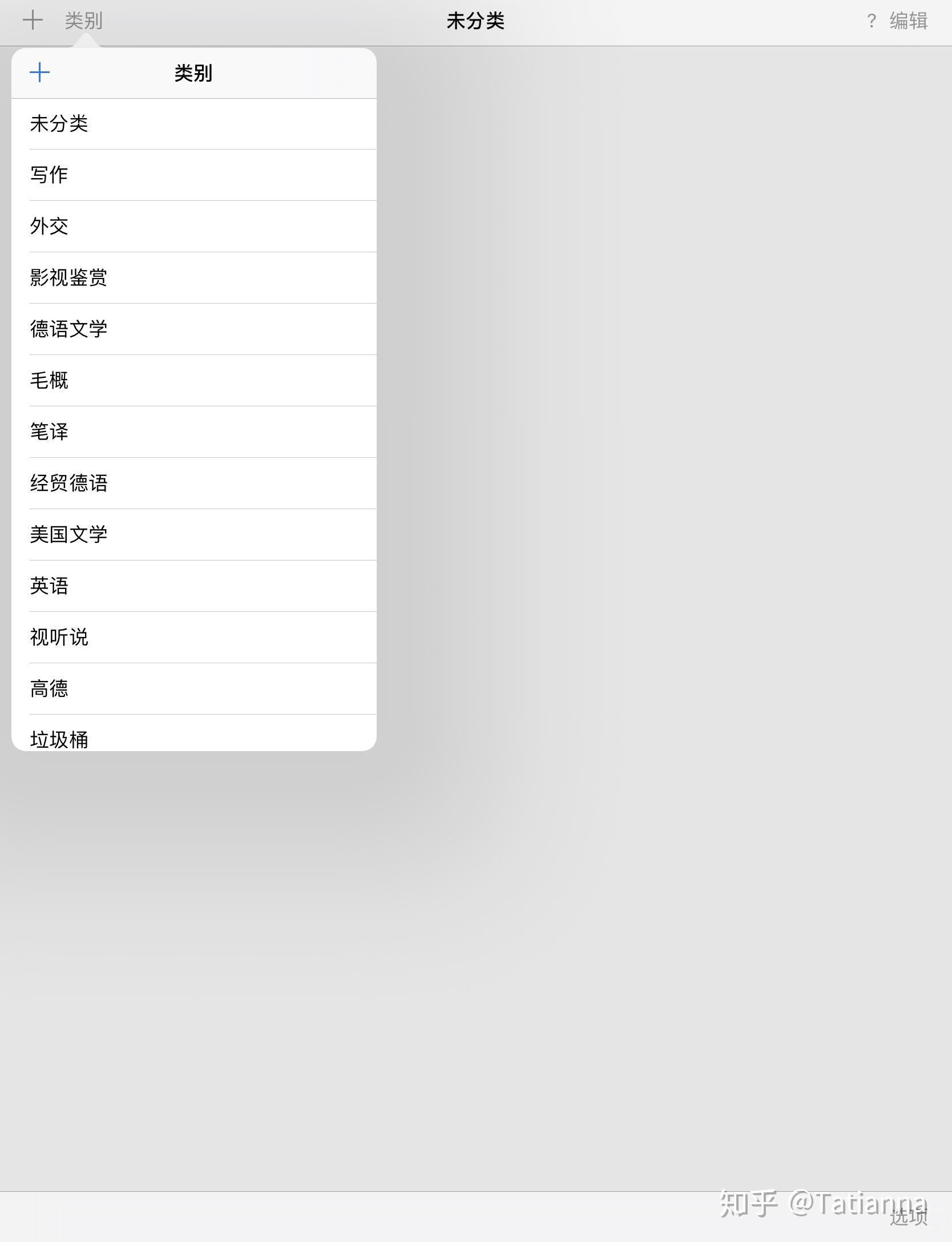This screenshot has height=1242, width=952.
Task: Tap the gray plus in the toolbar
Action: (x=33, y=21)
